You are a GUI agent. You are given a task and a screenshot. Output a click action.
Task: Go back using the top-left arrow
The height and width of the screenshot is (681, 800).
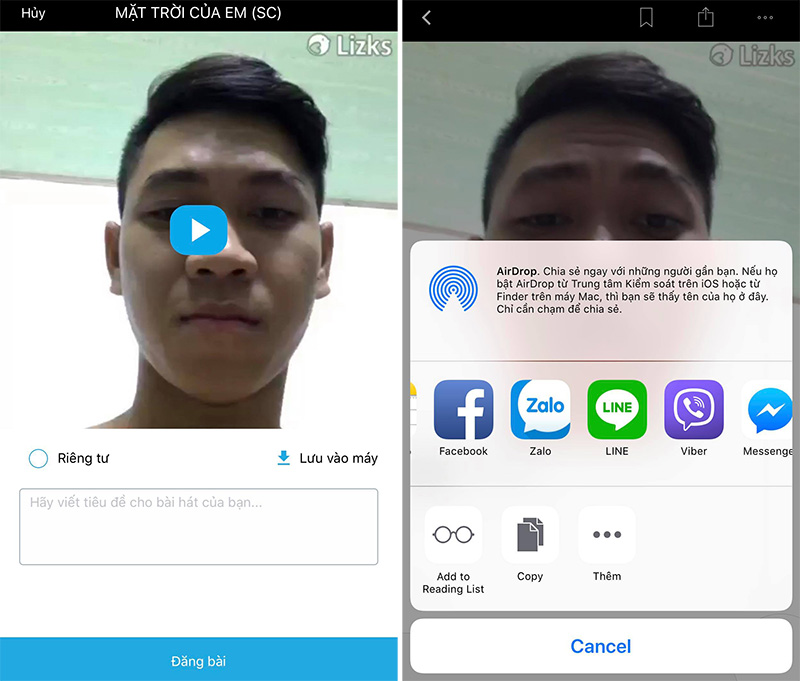tap(427, 17)
